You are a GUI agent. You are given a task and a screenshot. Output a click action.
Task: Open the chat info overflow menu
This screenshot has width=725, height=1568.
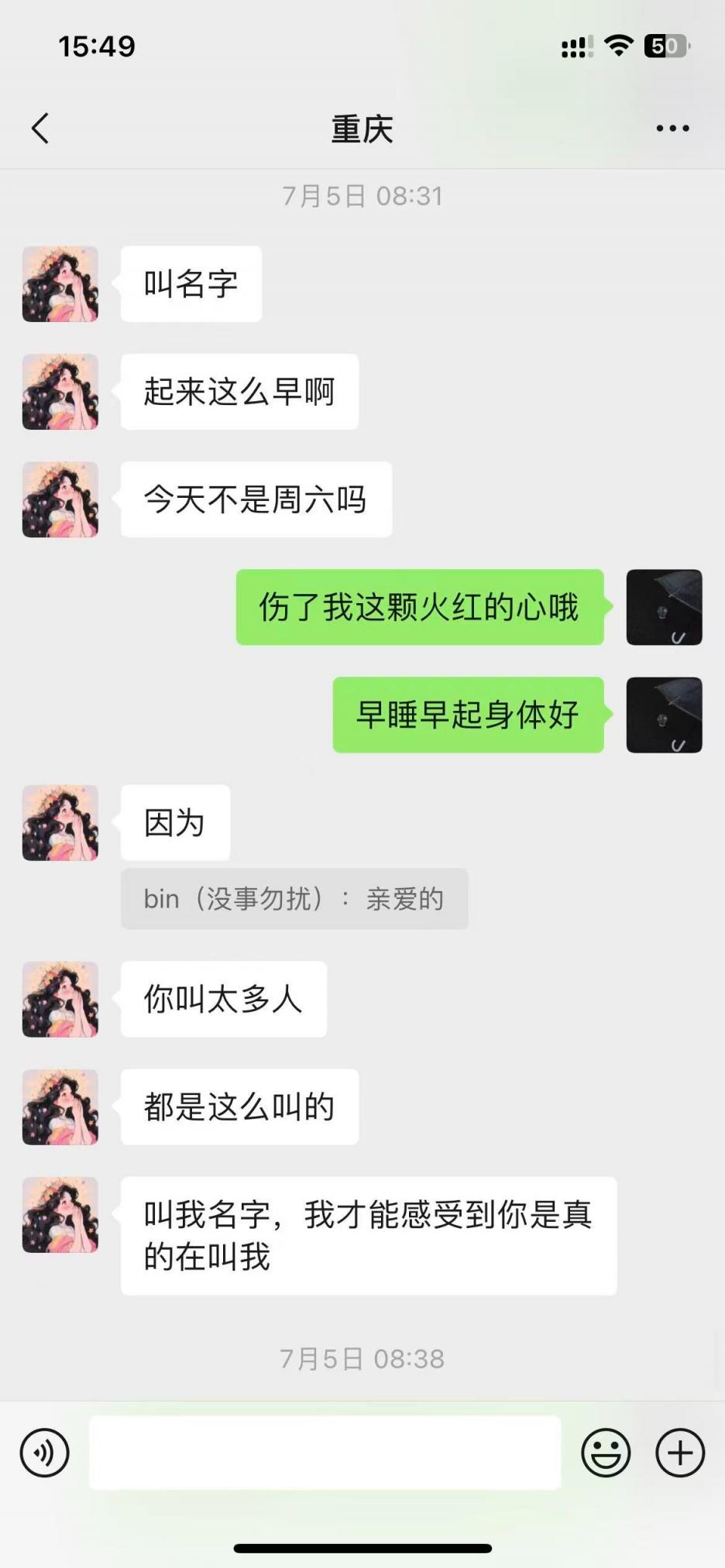[672, 129]
